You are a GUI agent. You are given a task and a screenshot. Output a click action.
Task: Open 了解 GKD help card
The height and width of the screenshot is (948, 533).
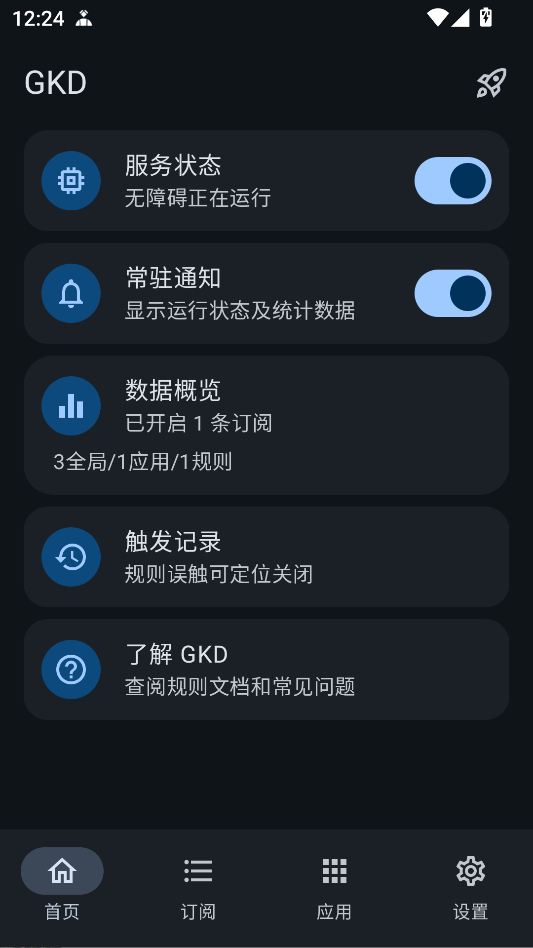[x=266, y=669]
